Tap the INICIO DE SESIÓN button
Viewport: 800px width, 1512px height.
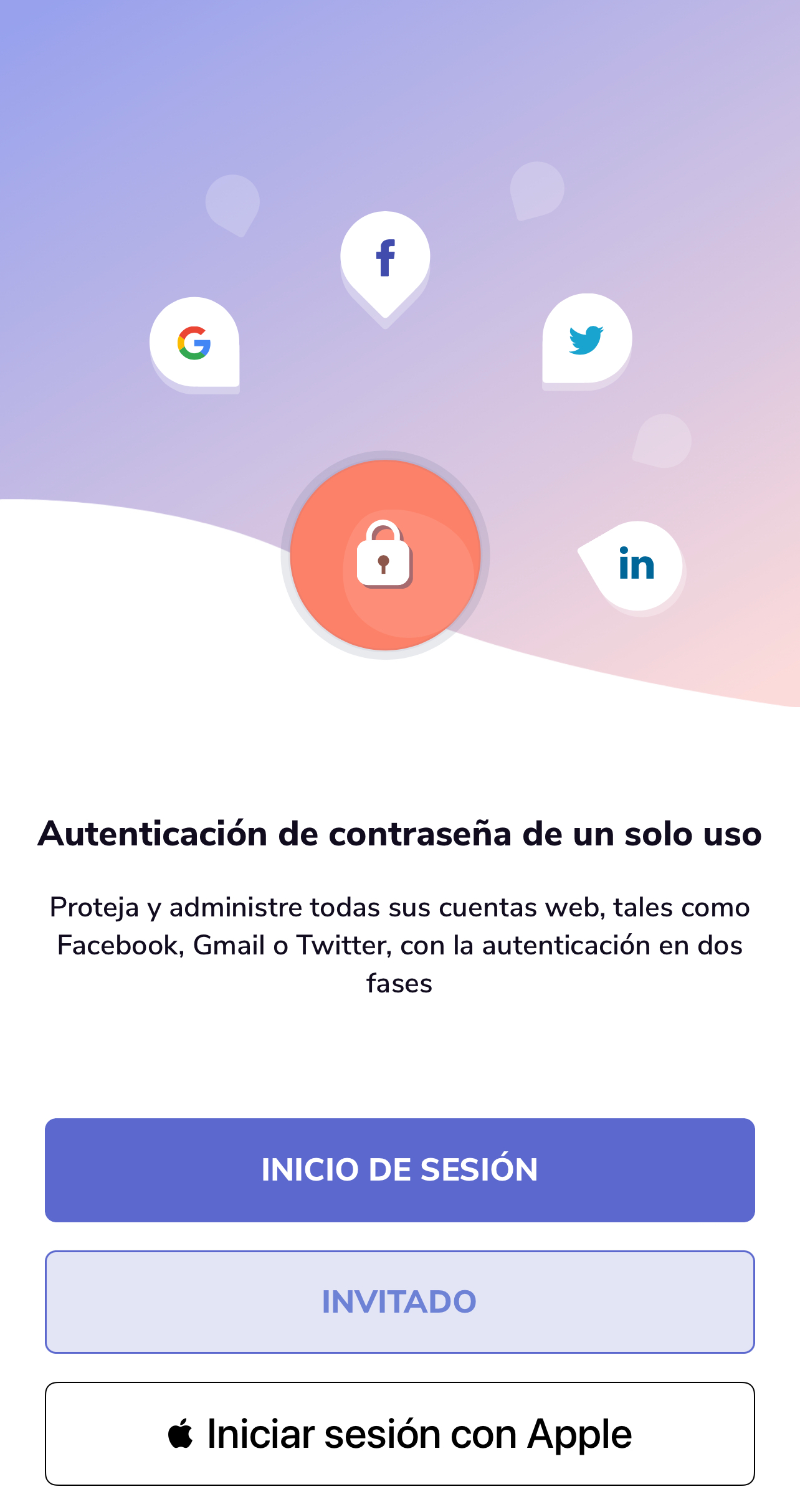[399, 1169]
